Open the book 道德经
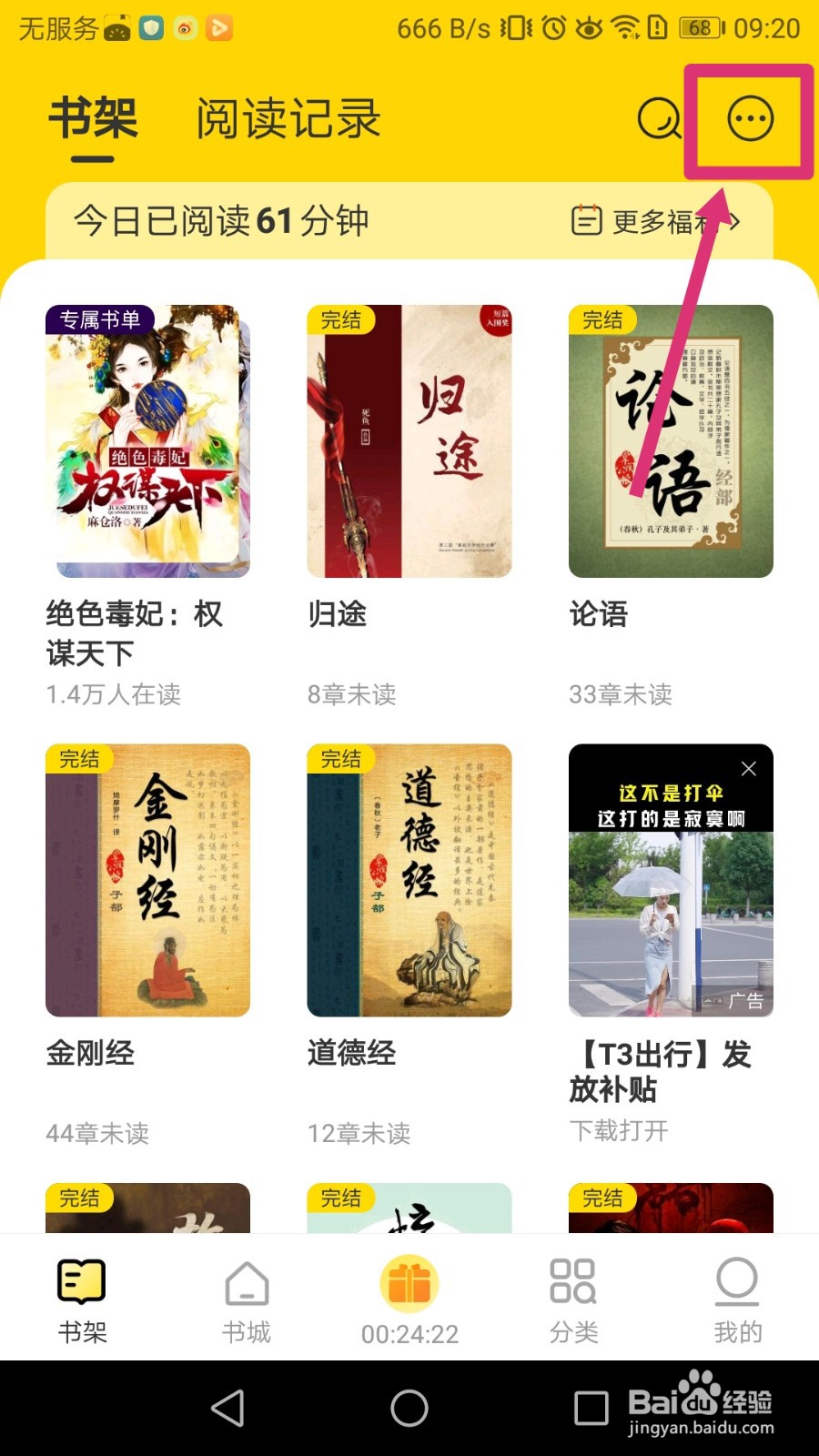Image resolution: width=819 pixels, height=1456 pixels. [x=409, y=880]
